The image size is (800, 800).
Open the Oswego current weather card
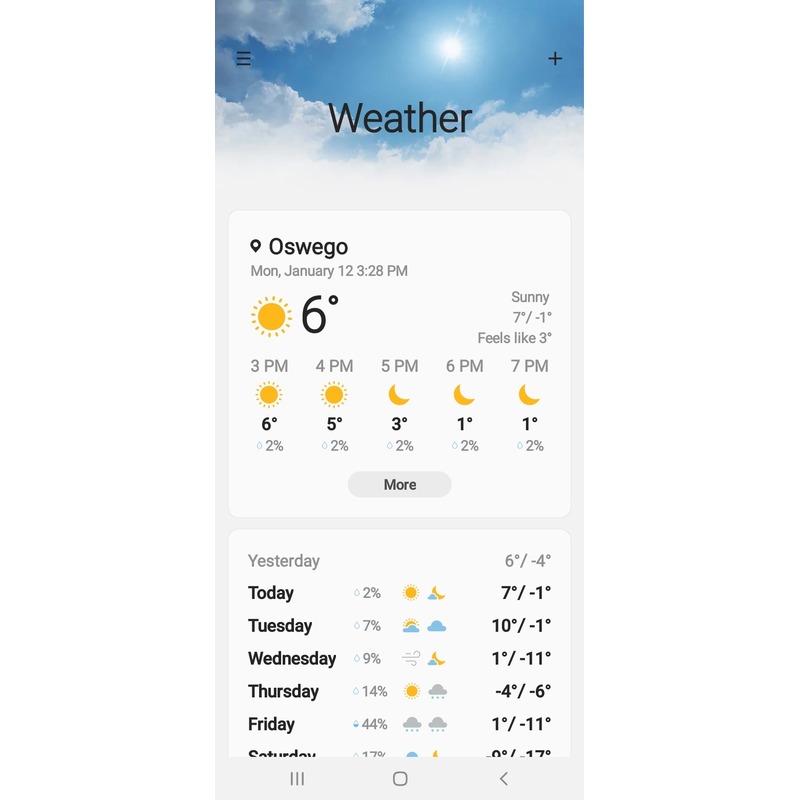coord(399,300)
